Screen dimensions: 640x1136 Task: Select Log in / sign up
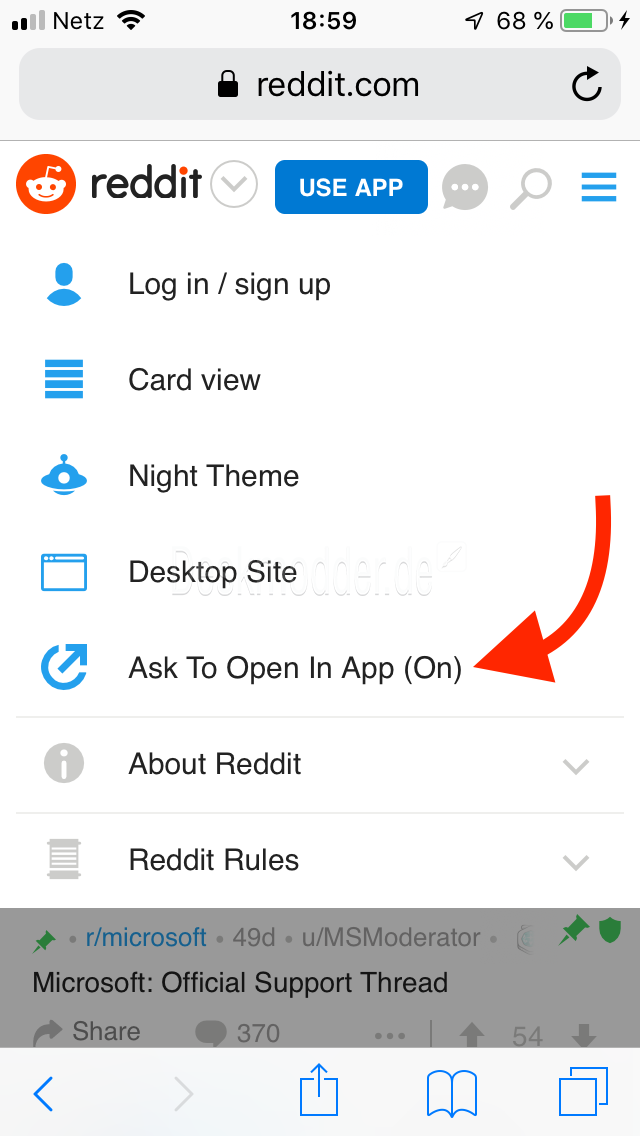320,285
